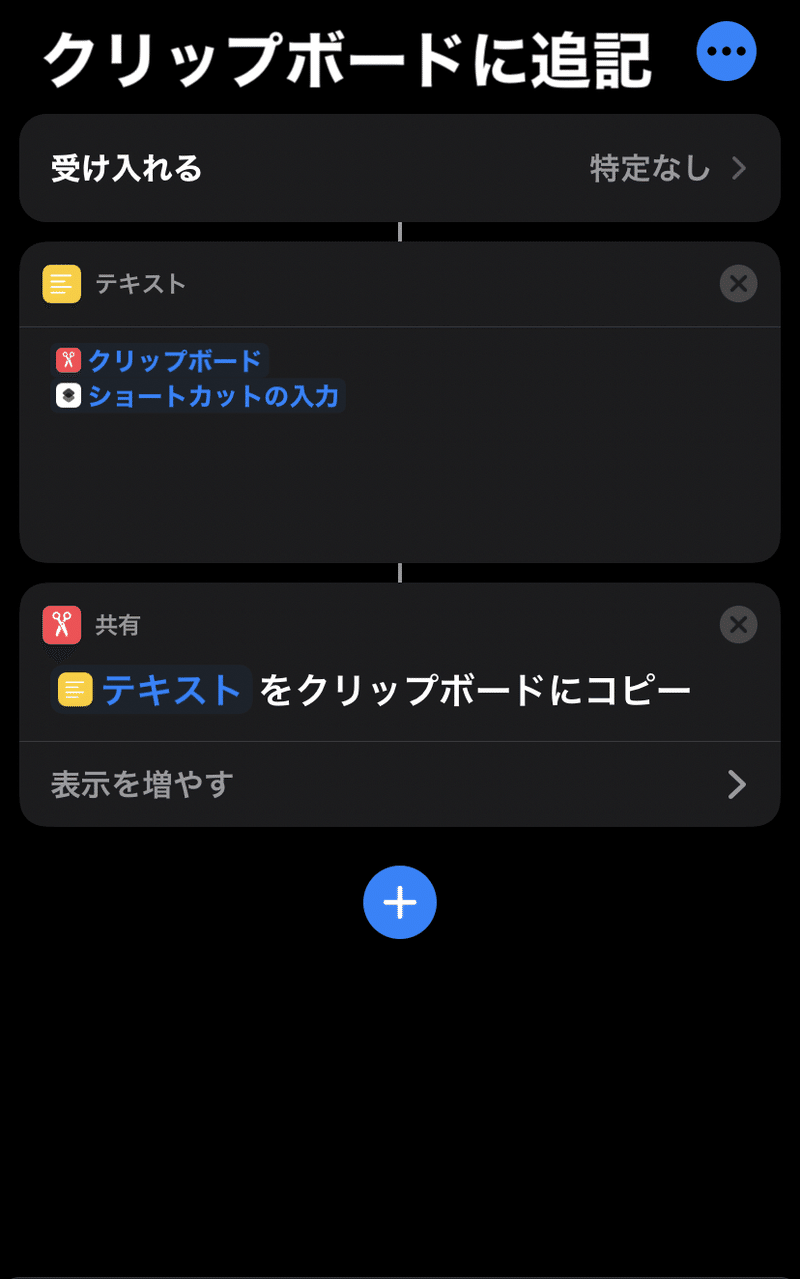800x1279 pixels.
Task: Delete the 共有 copy action
Action: (x=739, y=624)
